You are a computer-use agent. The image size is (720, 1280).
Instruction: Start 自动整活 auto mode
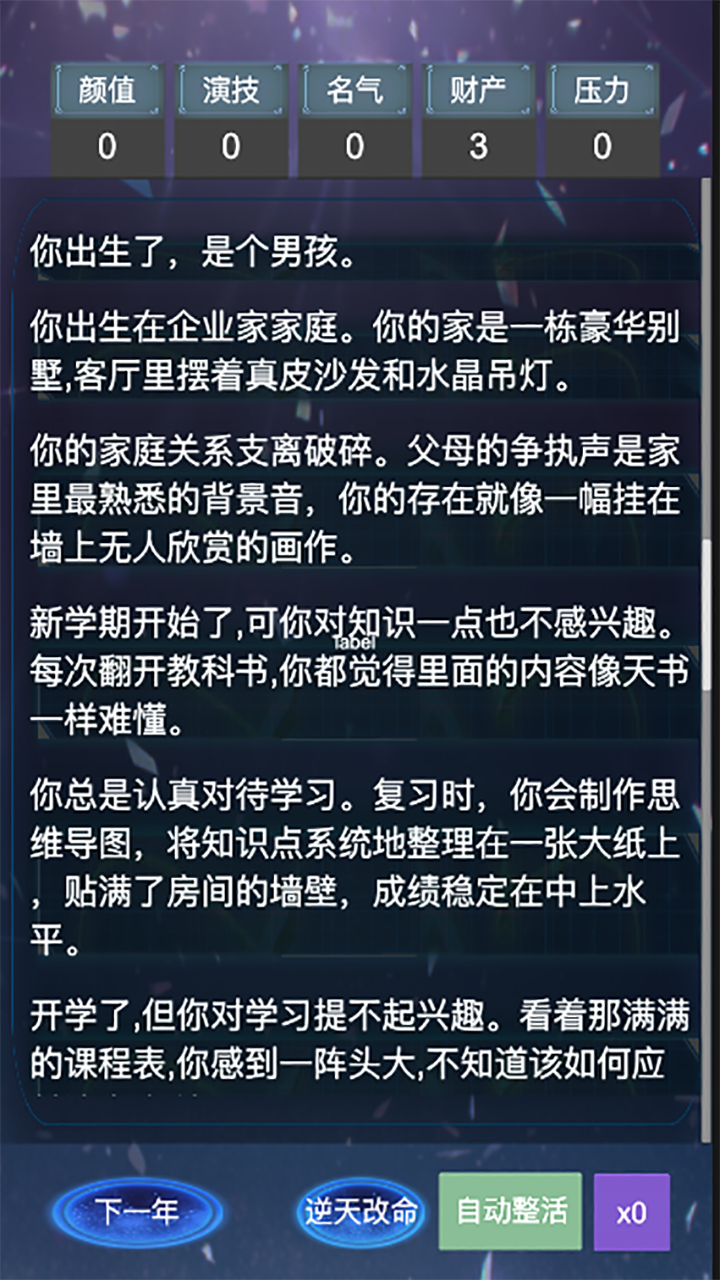coord(511,1212)
